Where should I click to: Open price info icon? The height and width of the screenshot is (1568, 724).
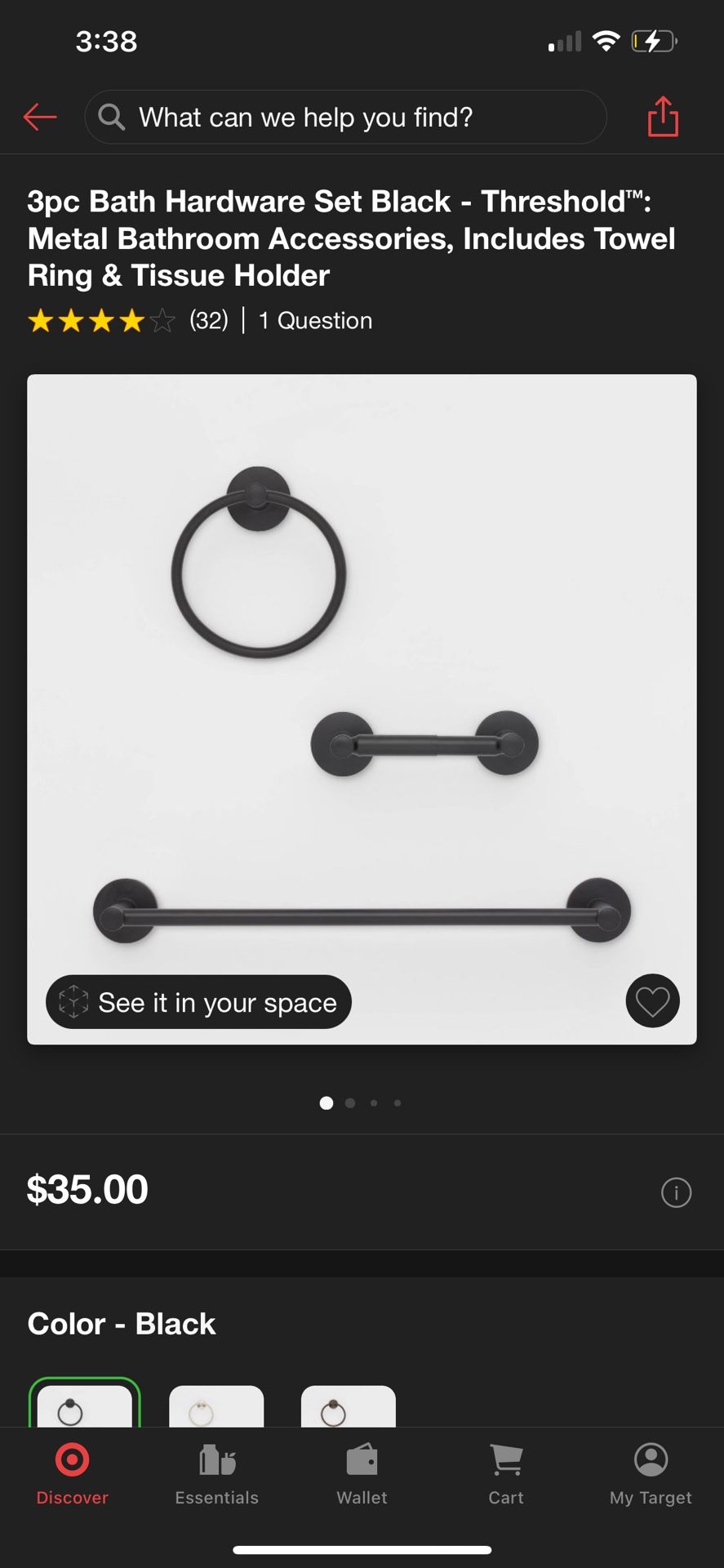676,1192
